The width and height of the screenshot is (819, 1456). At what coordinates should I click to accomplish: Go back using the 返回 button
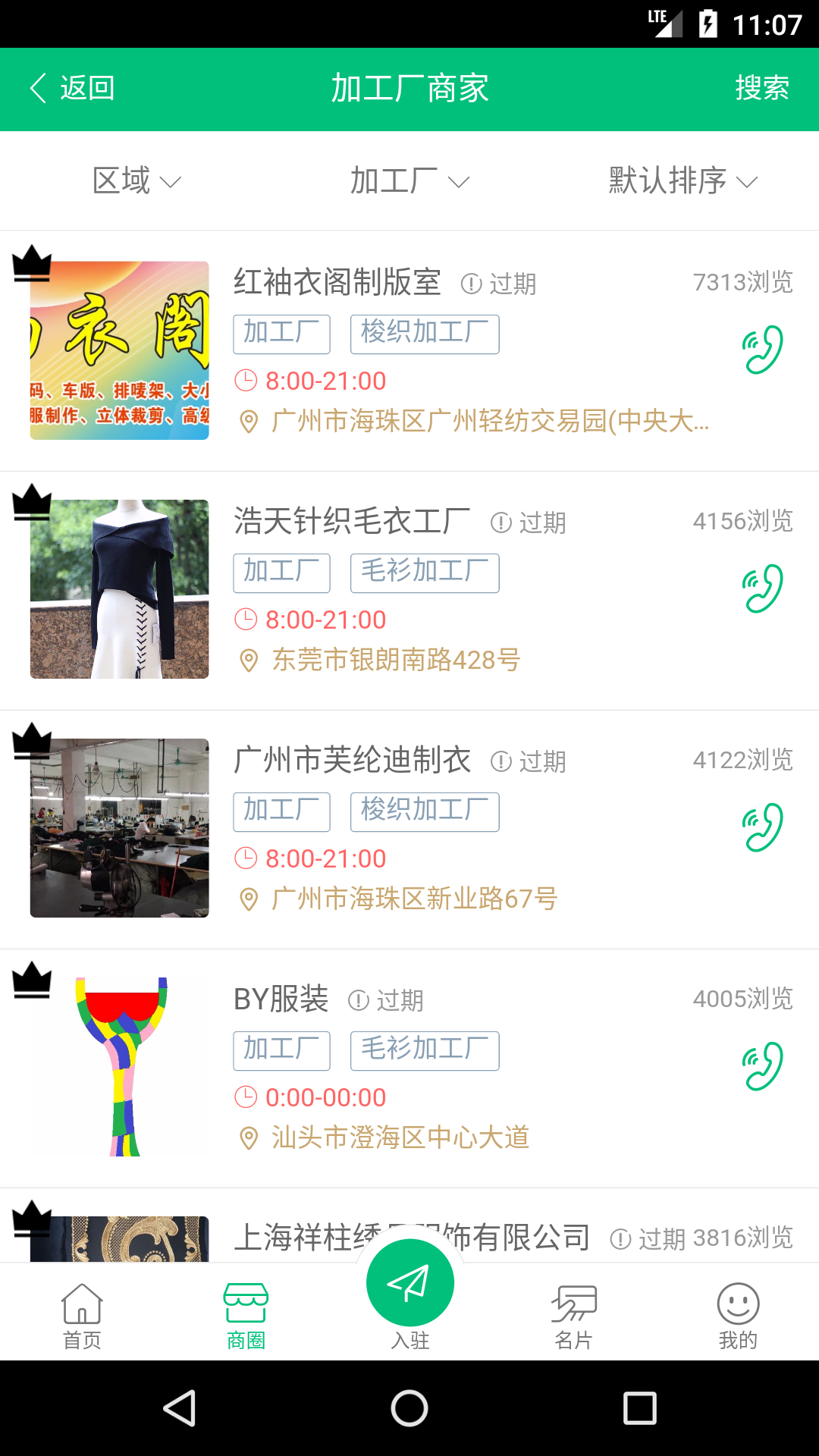click(x=73, y=89)
